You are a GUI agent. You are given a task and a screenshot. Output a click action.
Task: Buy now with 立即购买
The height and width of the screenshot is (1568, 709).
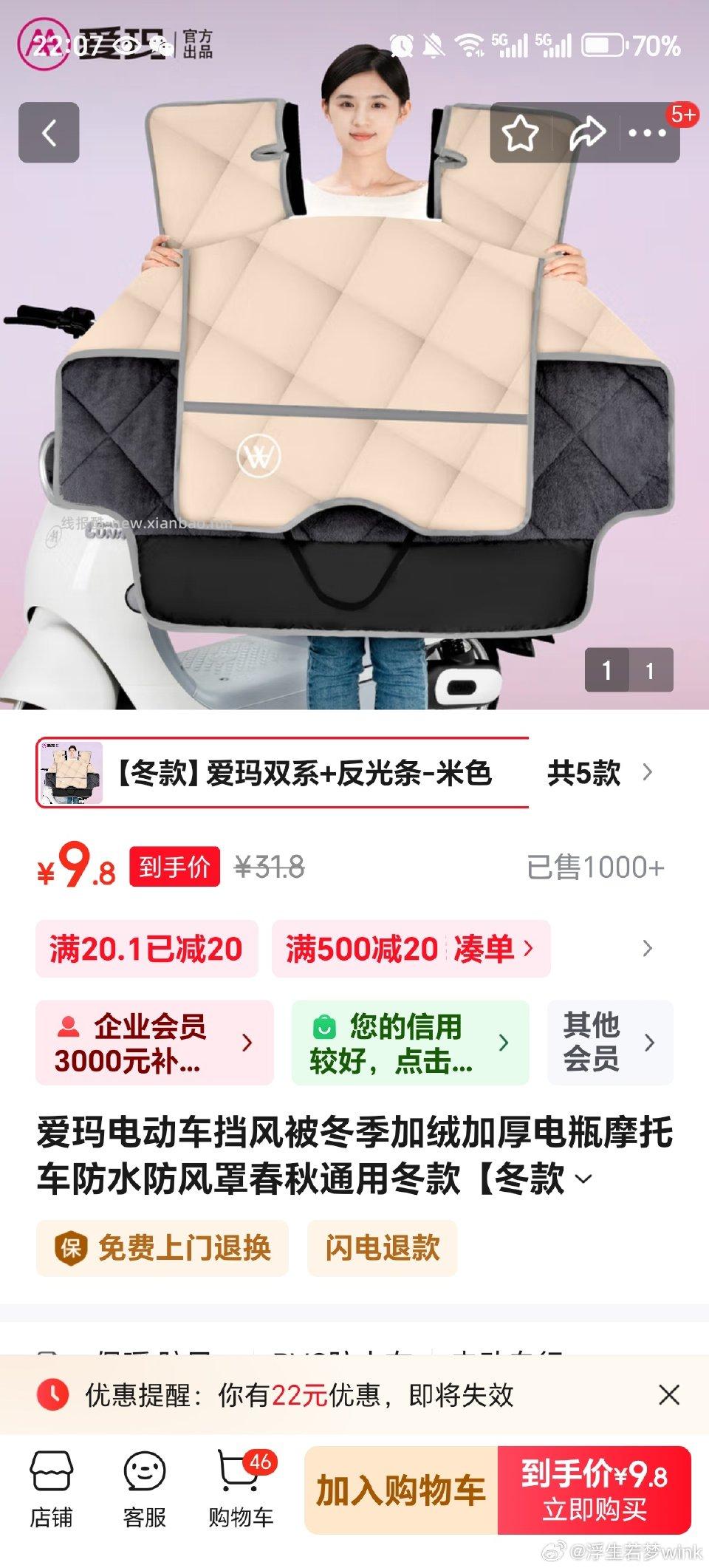(x=595, y=1490)
